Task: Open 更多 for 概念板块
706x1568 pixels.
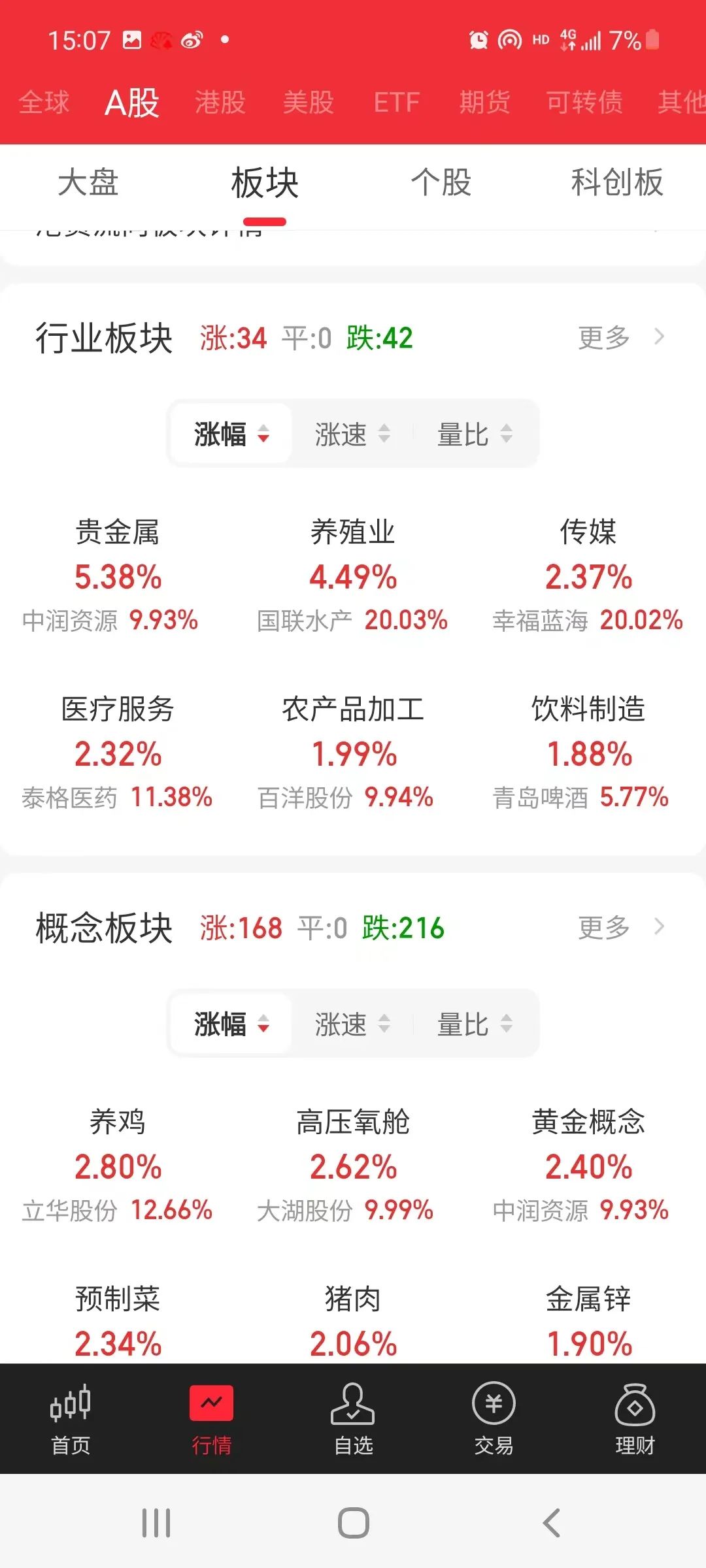Action: pyautogui.click(x=620, y=928)
